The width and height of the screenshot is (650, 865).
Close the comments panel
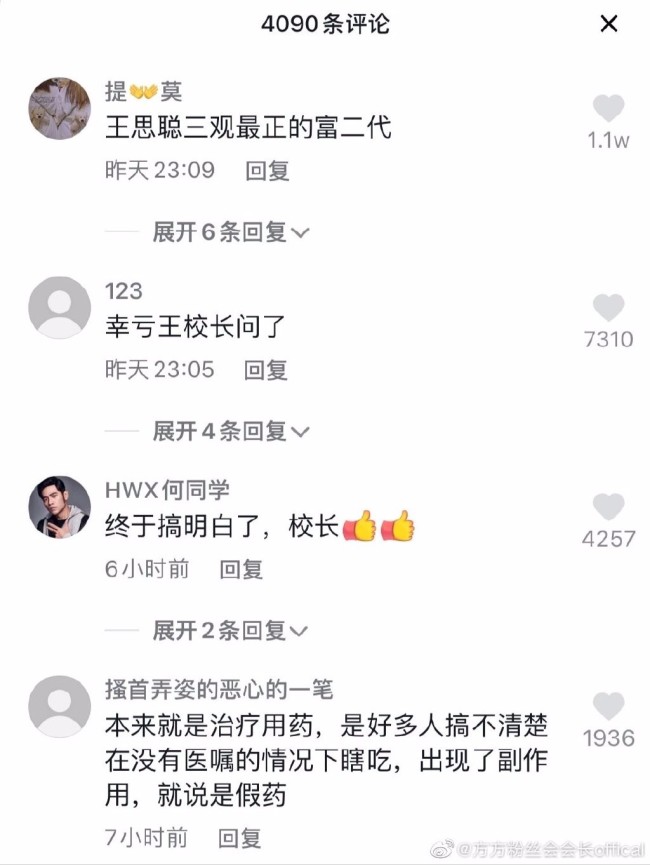pos(608,24)
